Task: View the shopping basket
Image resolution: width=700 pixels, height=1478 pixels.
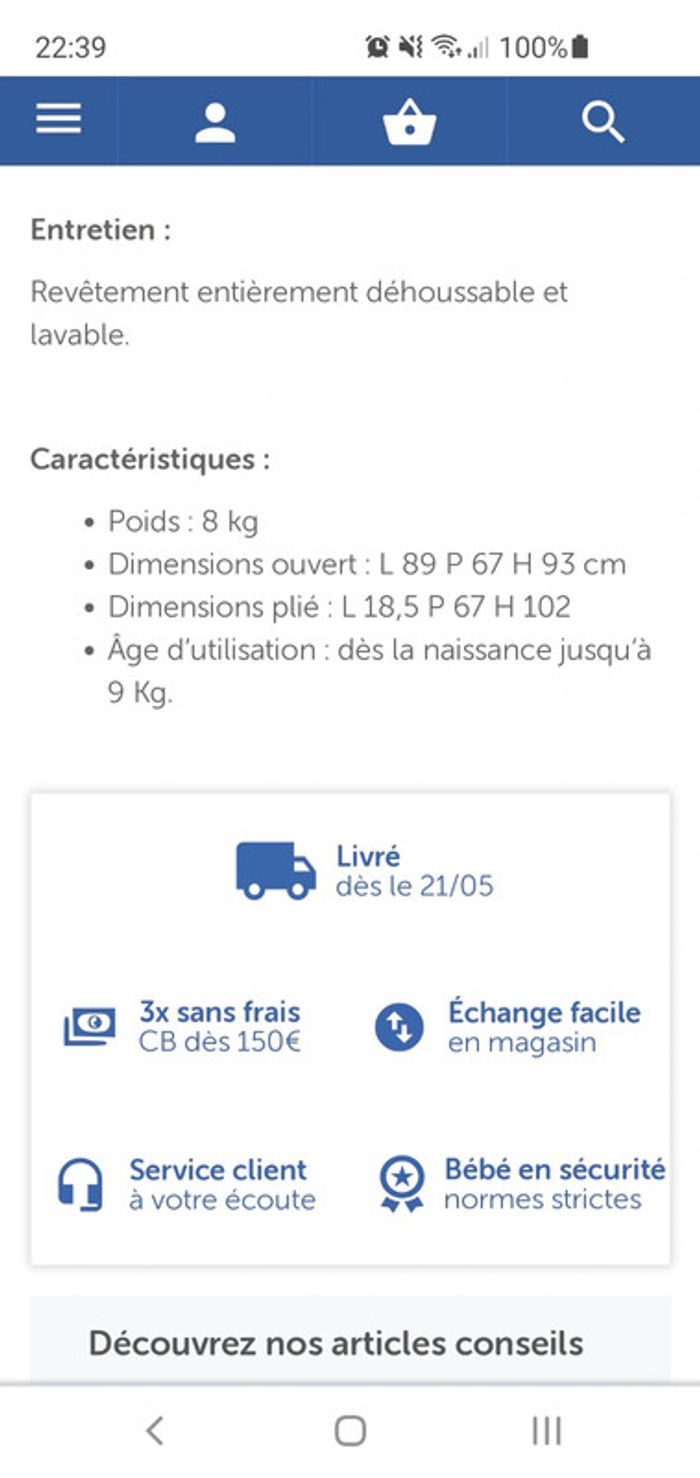Action: (409, 122)
